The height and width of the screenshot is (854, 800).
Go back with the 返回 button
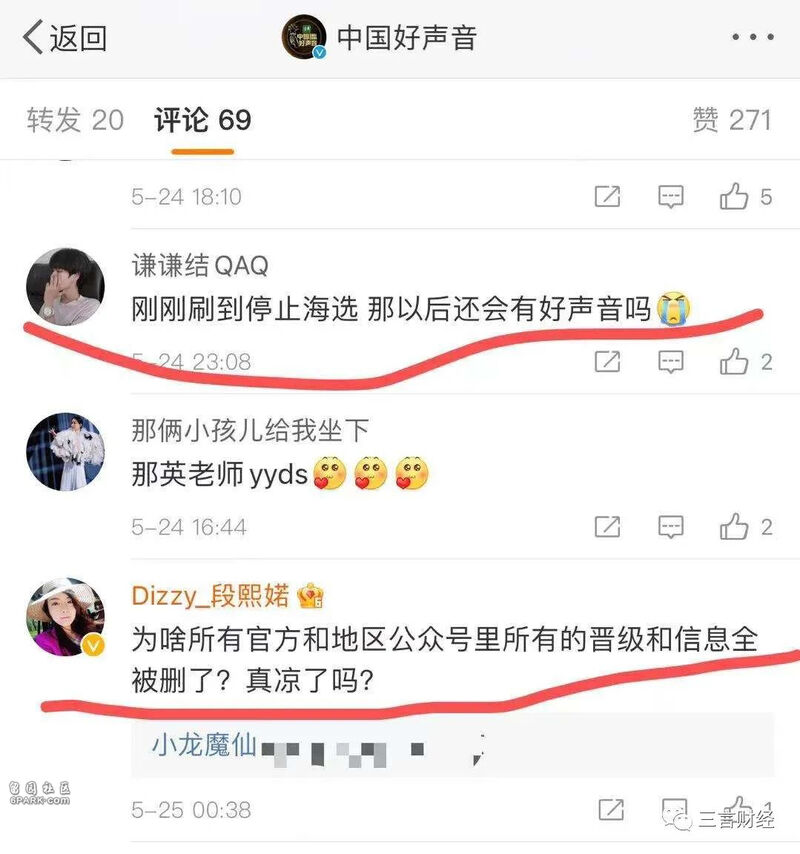pyautogui.click(x=65, y=38)
